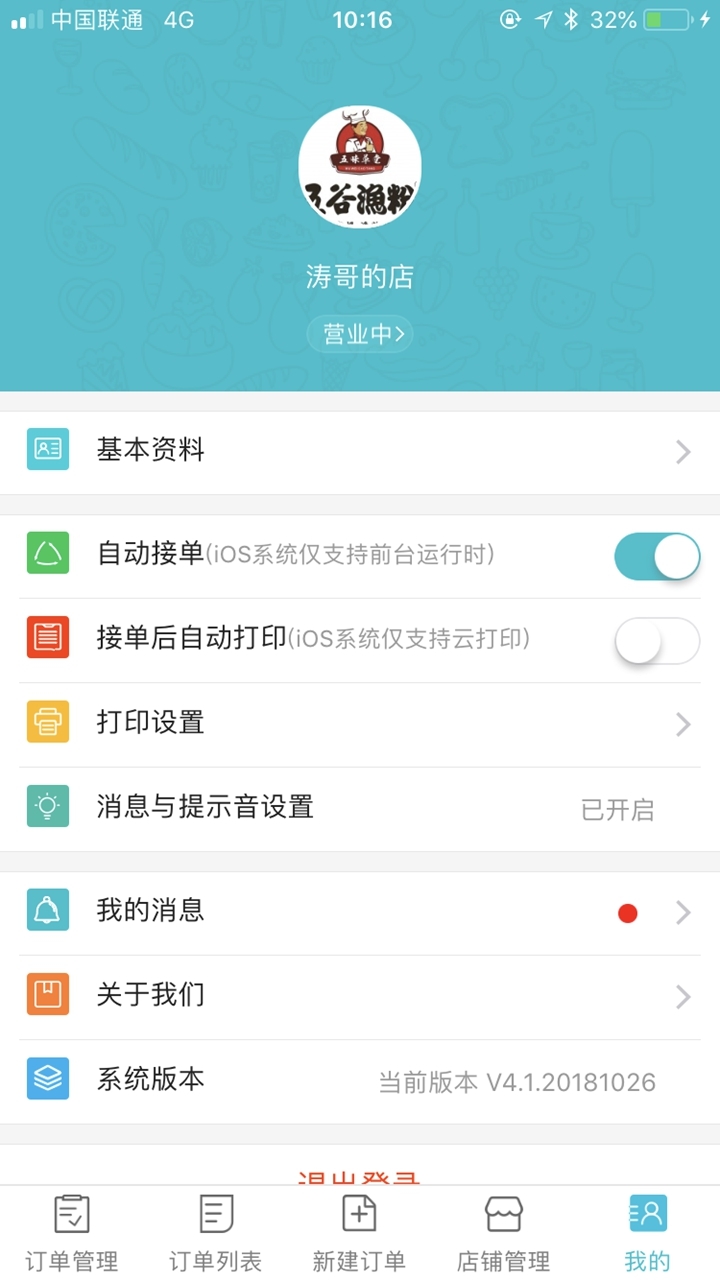Screen dimensions: 720x1280
Task: Open 关于我们 about page
Action: click(x=360, y=995)
